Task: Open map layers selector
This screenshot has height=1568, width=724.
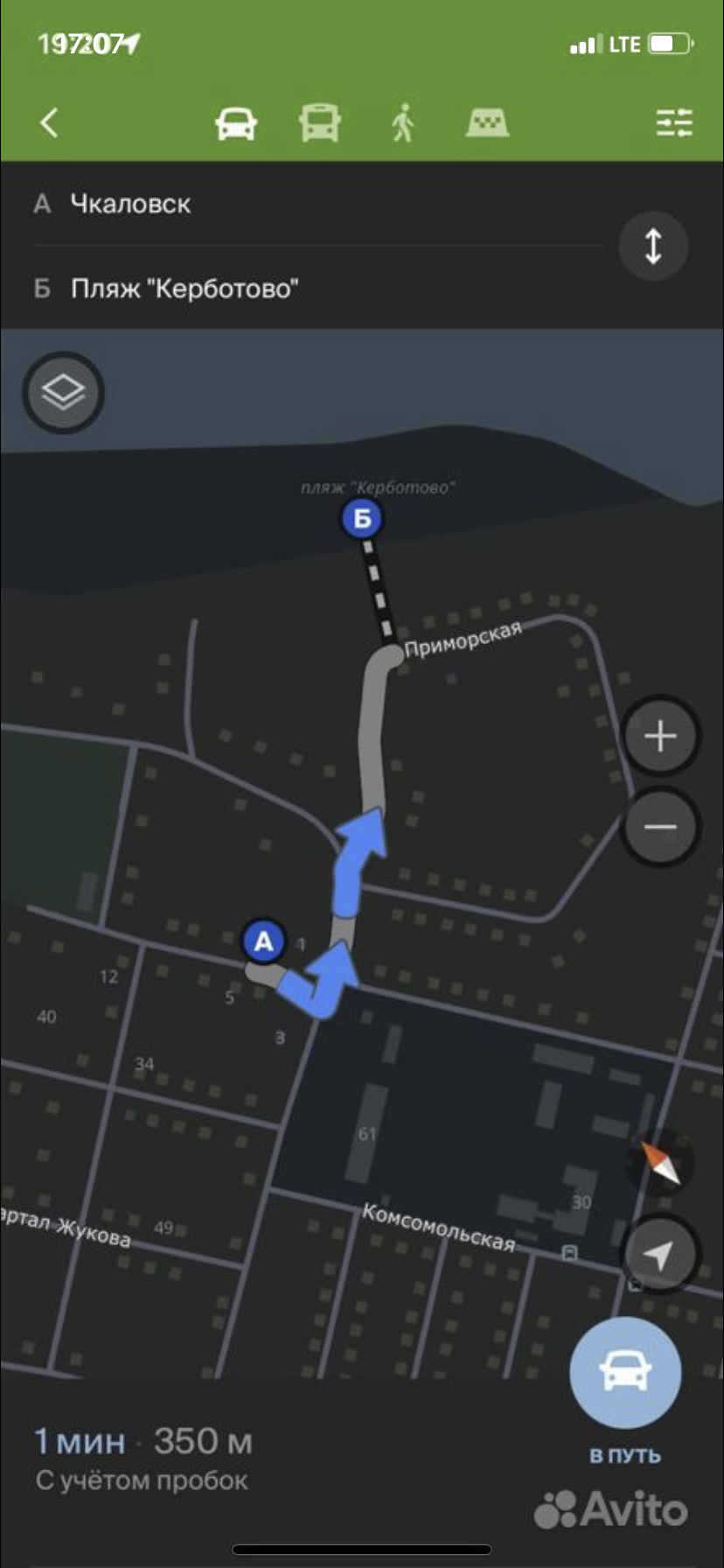Action: click(x=64, y=392)
